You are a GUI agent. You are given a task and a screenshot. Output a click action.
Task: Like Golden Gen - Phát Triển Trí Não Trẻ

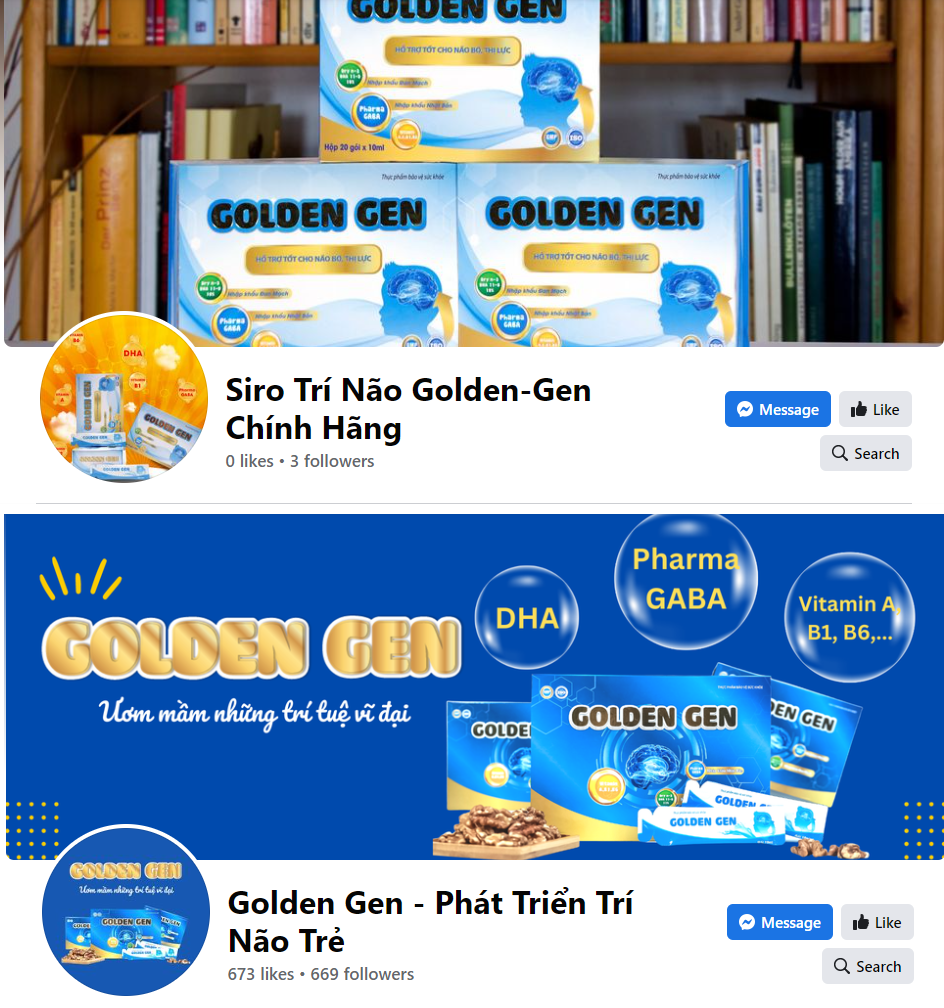pos(877,922)
